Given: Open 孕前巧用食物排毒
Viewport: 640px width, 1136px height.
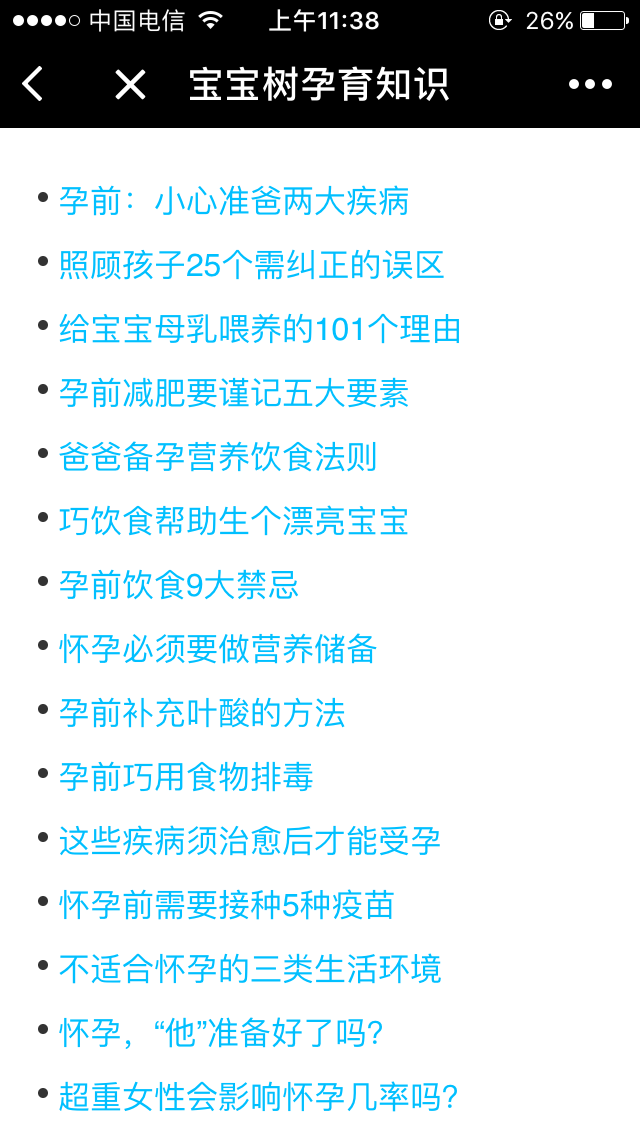Looking at the screenshot, I should 186,778.
